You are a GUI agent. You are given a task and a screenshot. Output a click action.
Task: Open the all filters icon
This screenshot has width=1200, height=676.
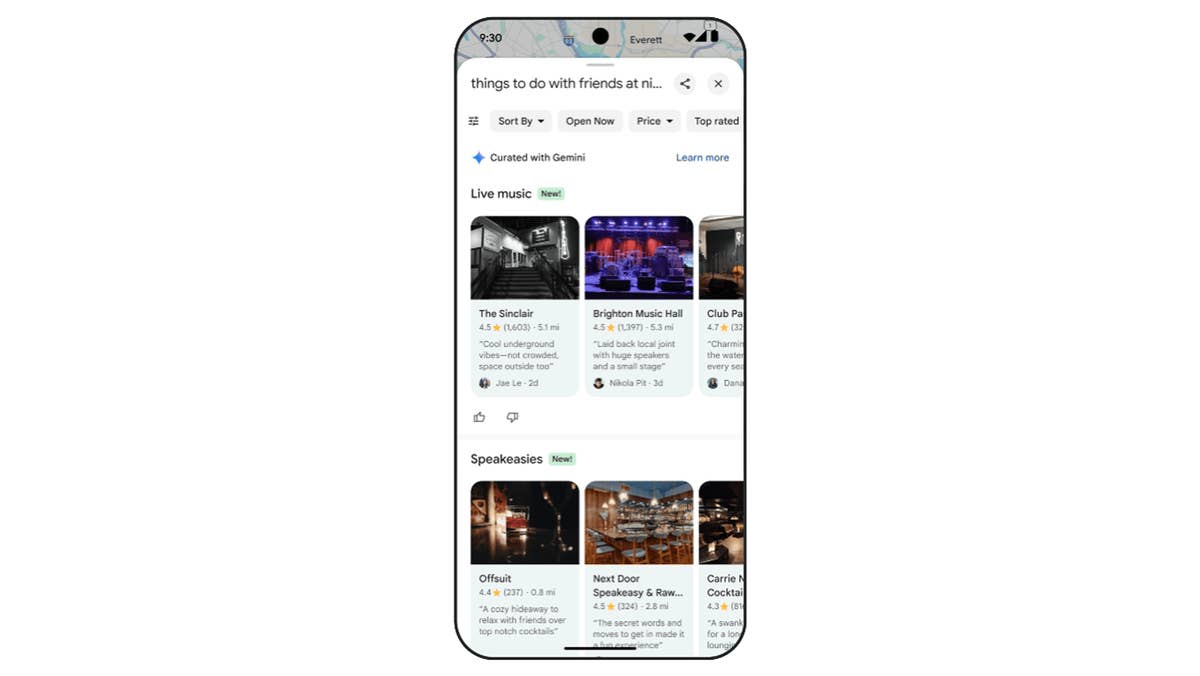(x=474, y=121)
